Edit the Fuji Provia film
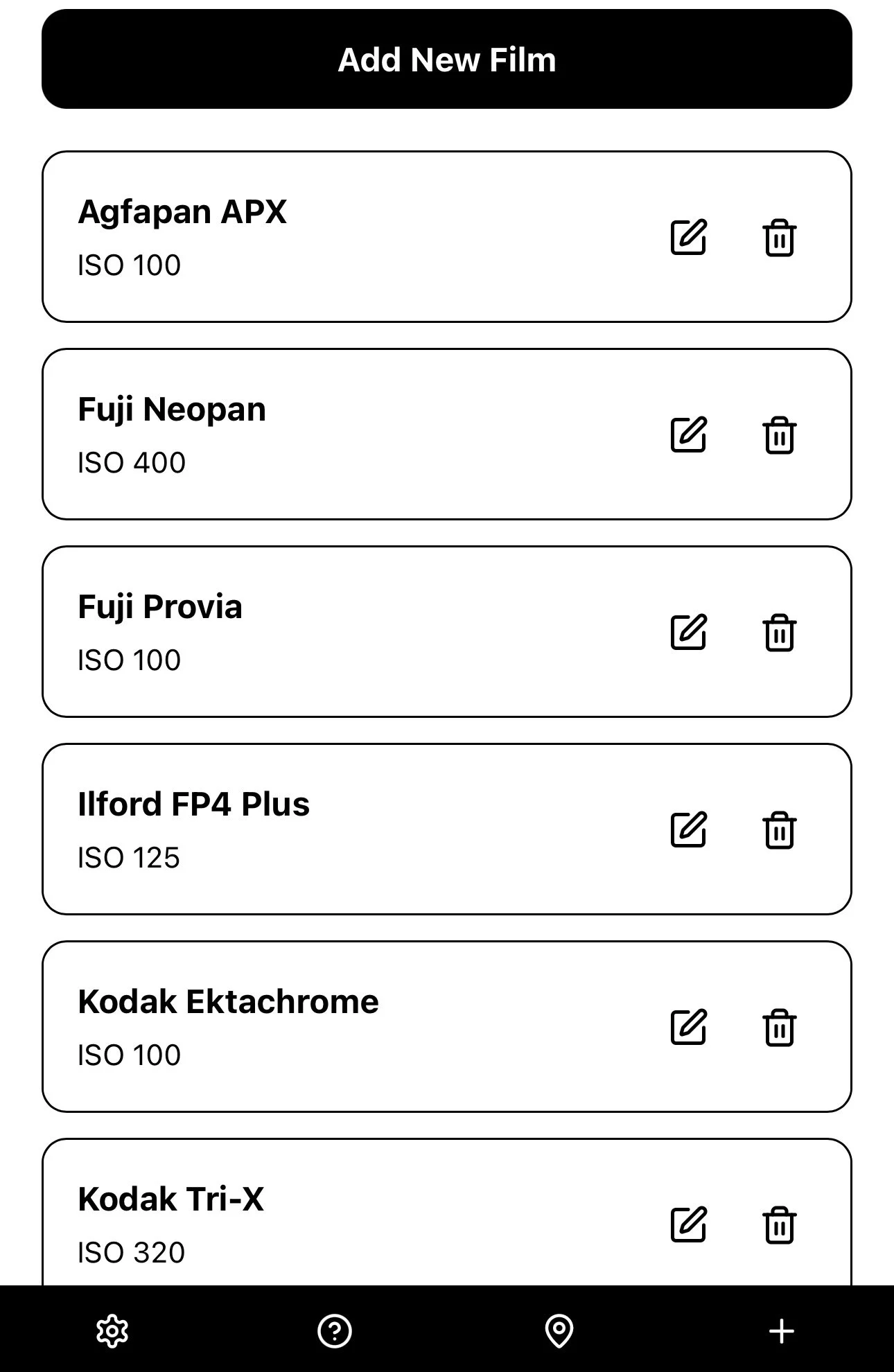894x1372 pixels. (688, 633)
